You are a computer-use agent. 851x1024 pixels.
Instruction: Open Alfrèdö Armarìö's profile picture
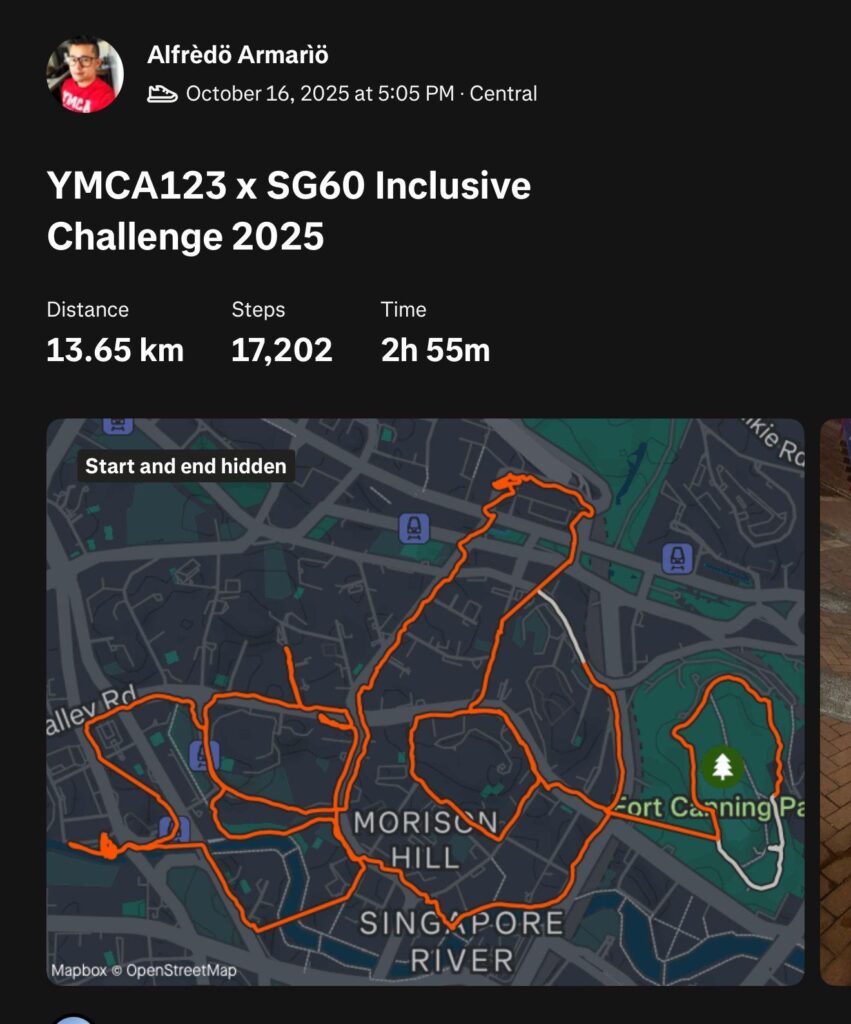[x=84, y=75]
